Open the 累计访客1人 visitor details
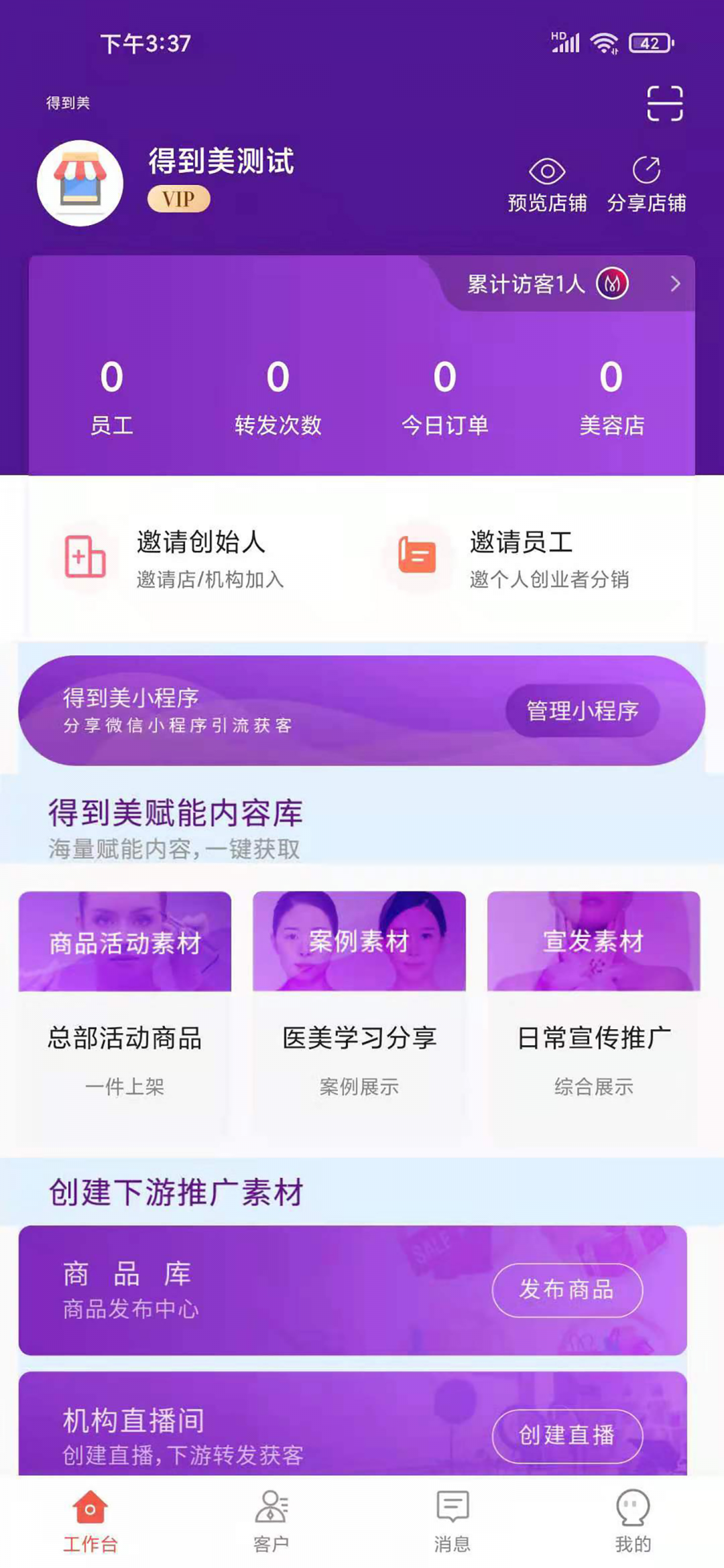 pos(570,284)
